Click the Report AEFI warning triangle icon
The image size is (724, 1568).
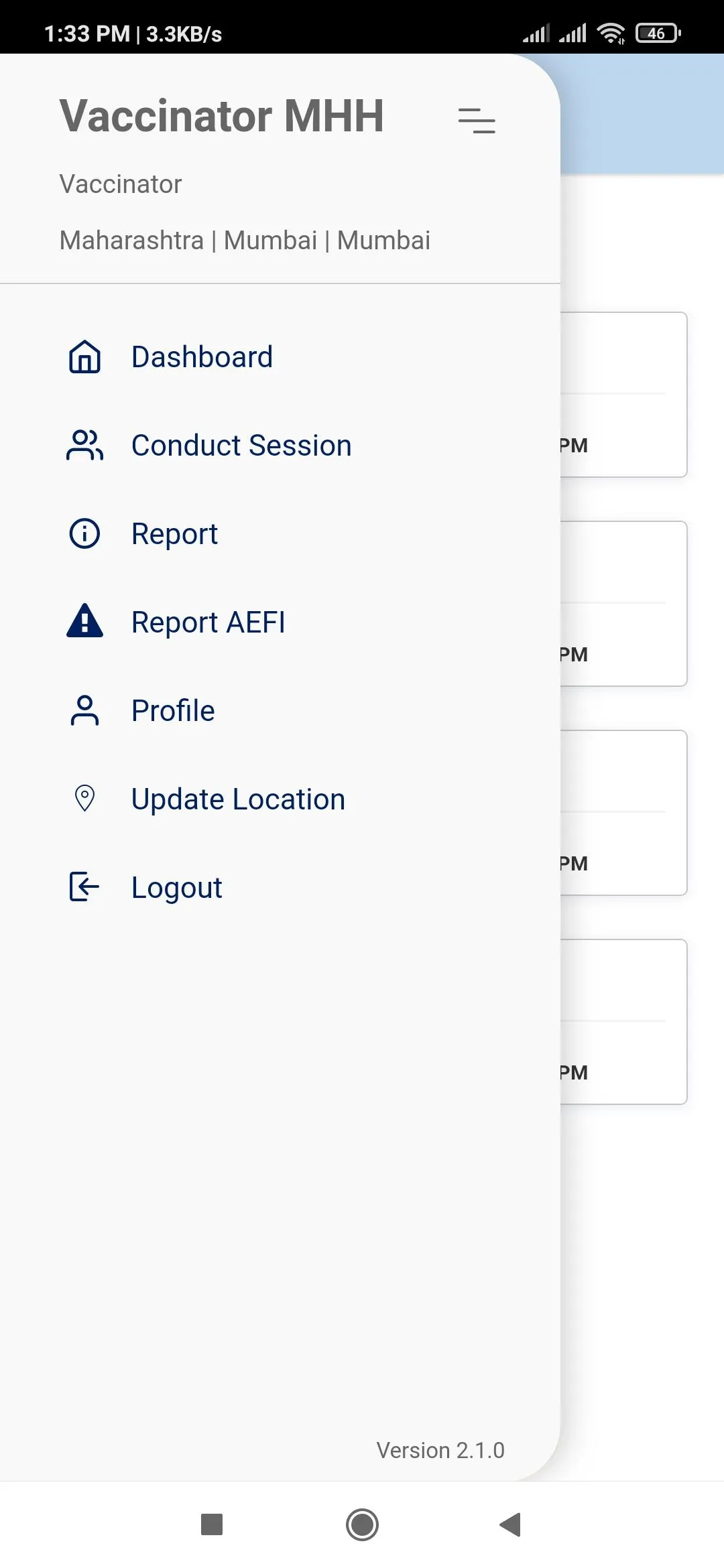click(x=83, y=622)
